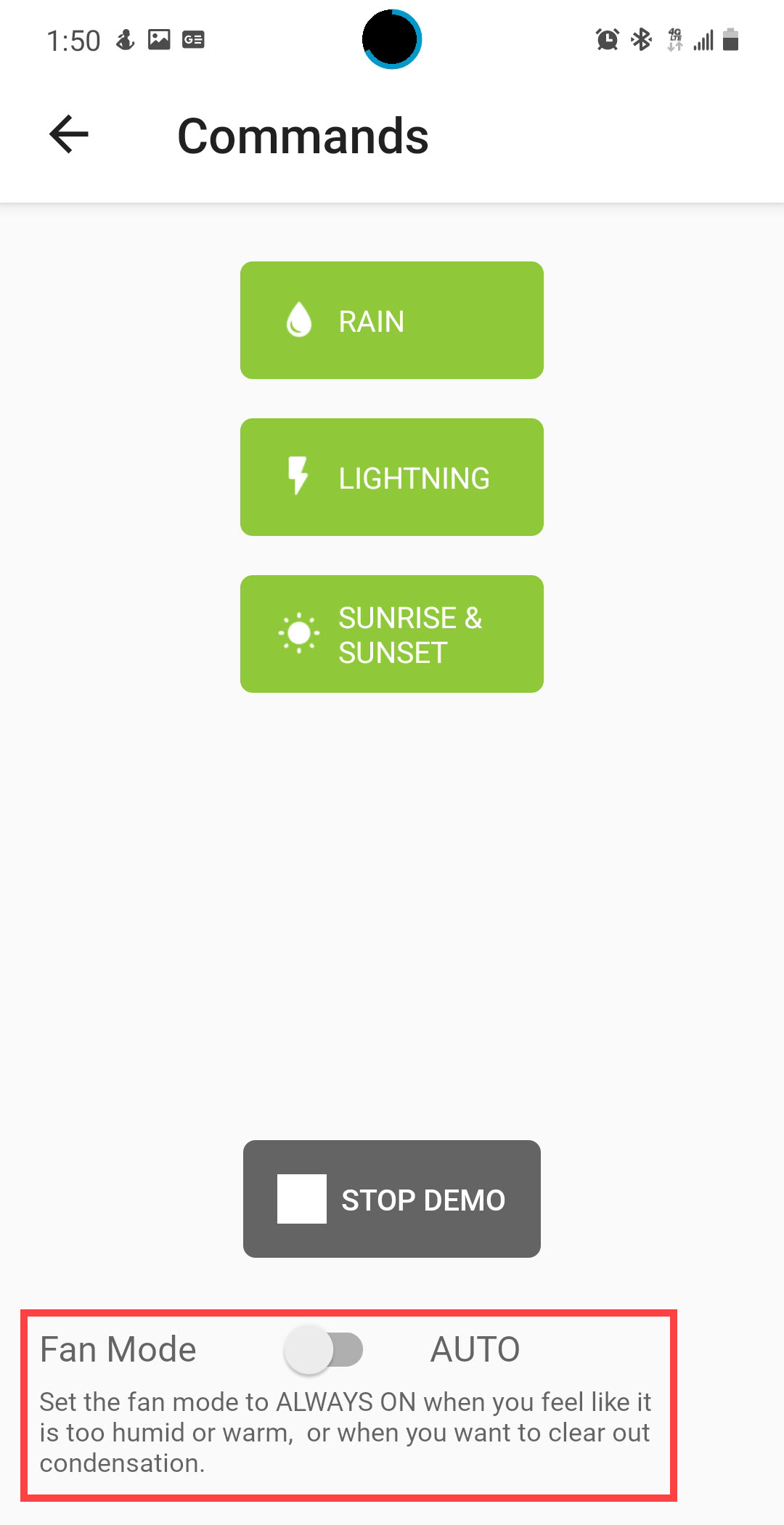Start the Rain demo
The image size is (784, 1525).
coord(391,320)
